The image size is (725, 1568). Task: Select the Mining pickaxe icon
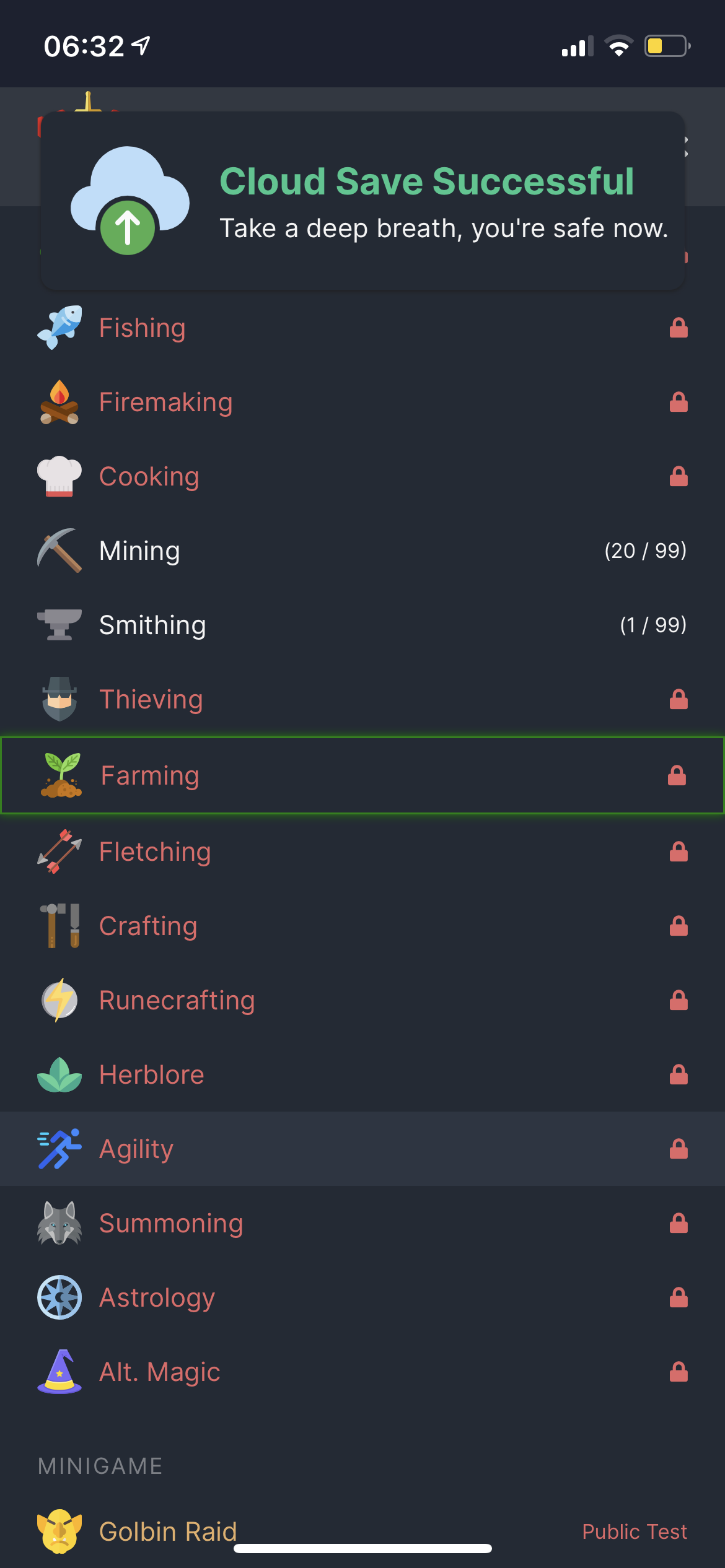pyautogui.click(x=60, y=550)
